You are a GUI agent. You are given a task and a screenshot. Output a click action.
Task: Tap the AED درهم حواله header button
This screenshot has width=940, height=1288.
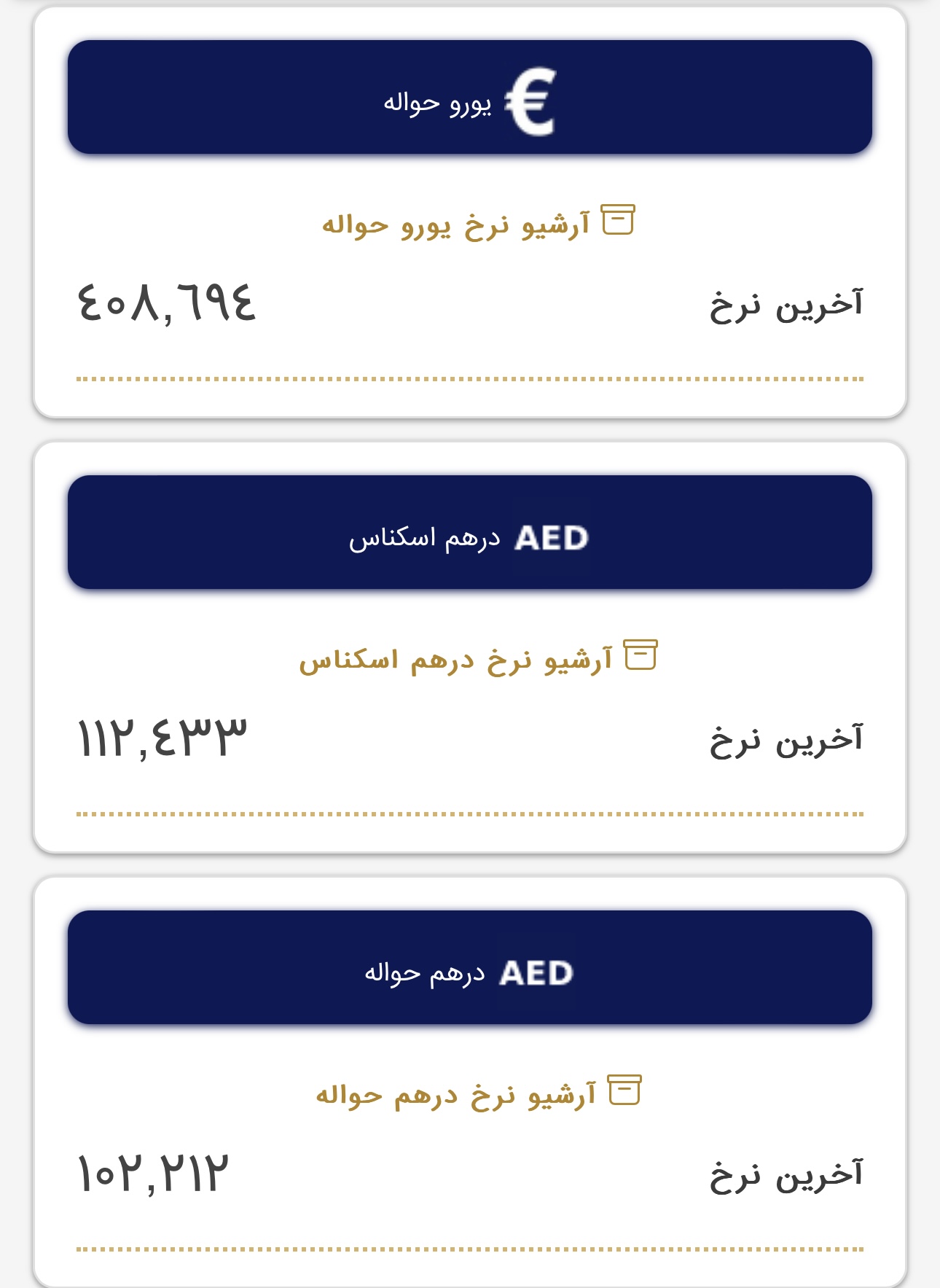click(470, 968)
